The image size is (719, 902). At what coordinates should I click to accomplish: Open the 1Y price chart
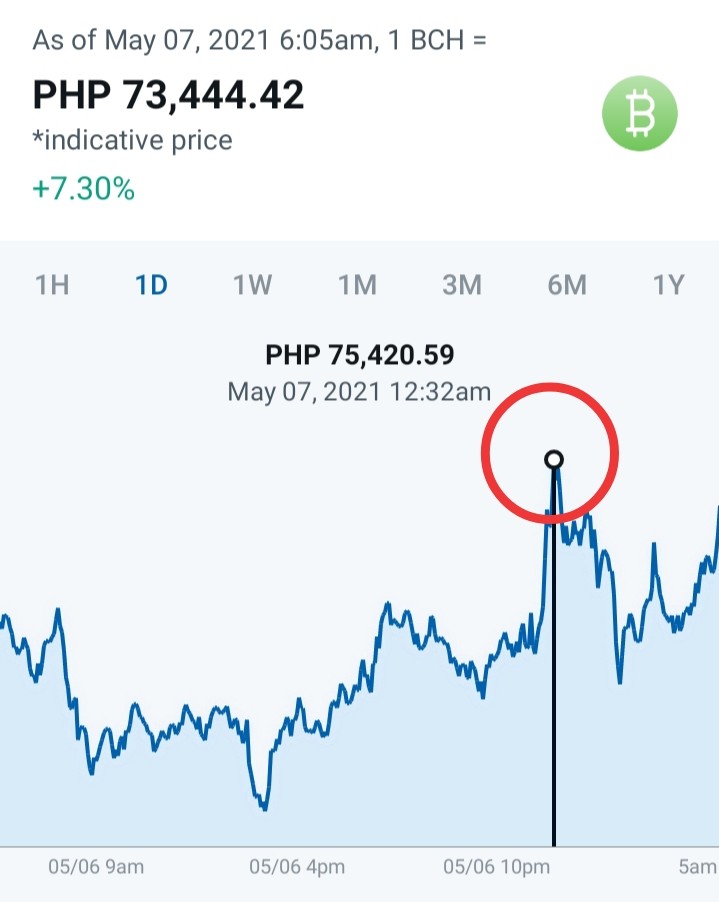pos(668,285)
